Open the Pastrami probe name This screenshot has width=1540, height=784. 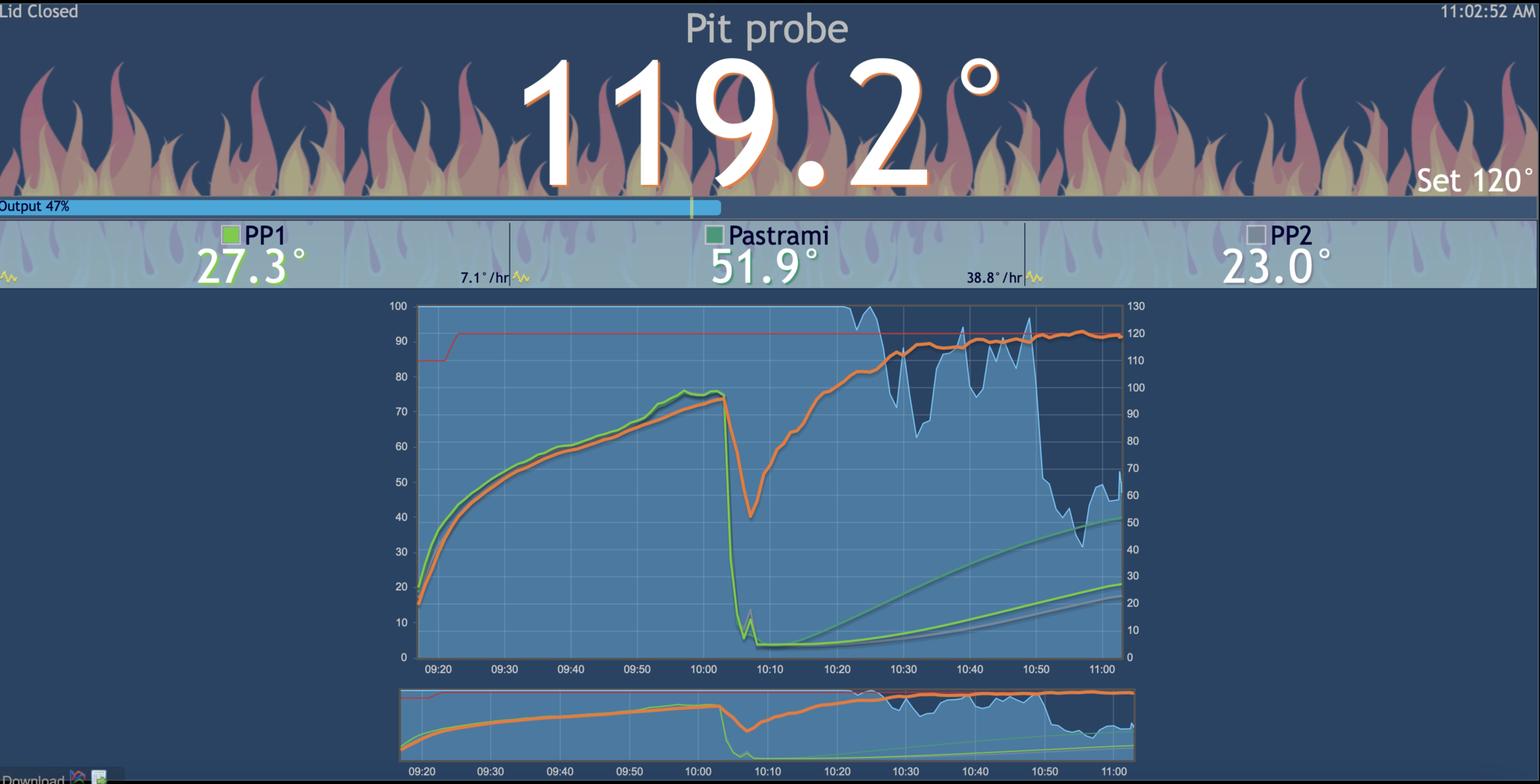(778, 235)
